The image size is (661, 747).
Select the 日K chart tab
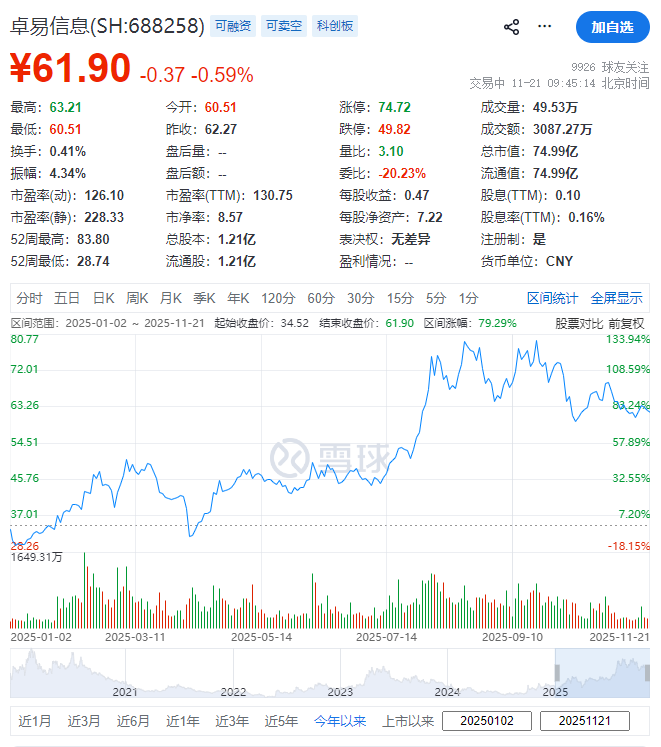coord(103,298)
